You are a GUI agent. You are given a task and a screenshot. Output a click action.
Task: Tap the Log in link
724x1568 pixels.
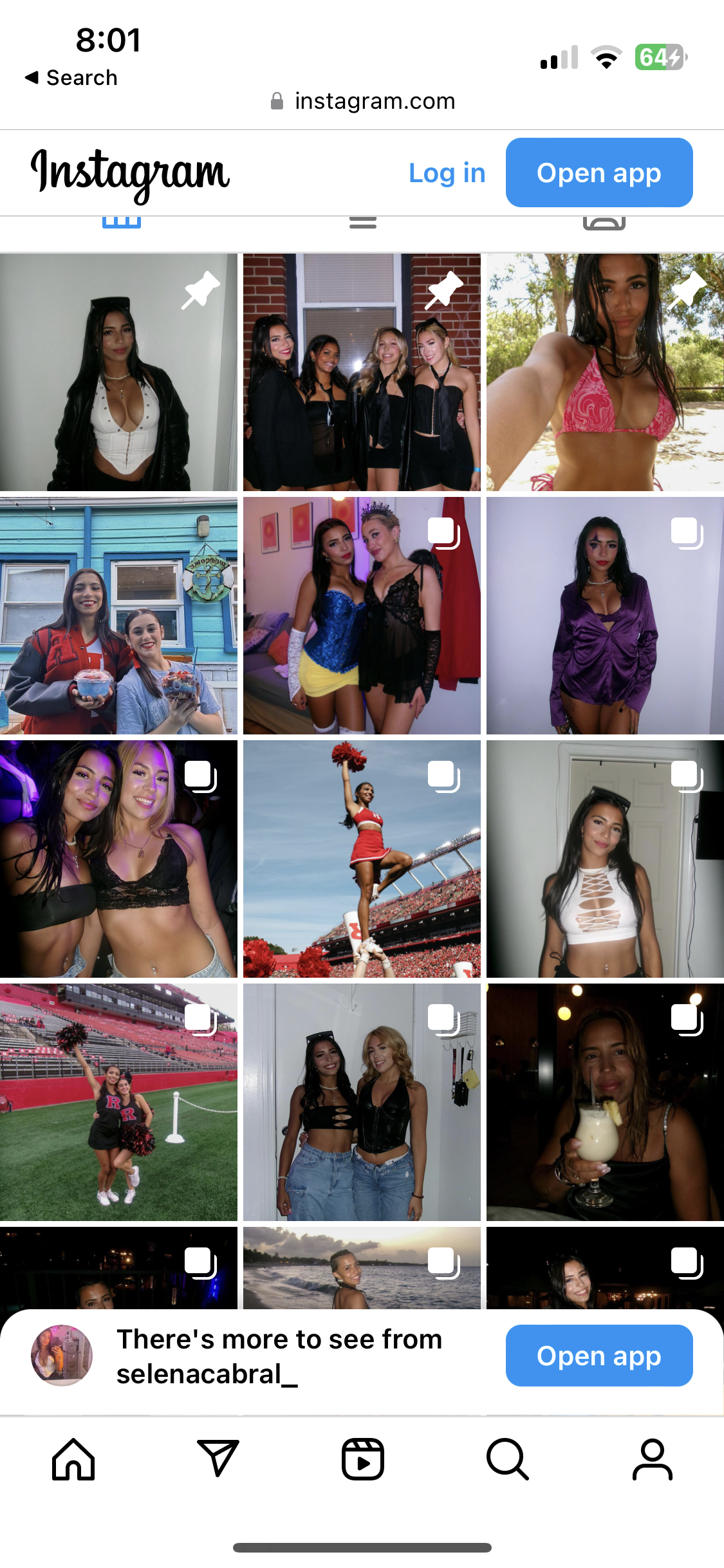tap(447, 173)
